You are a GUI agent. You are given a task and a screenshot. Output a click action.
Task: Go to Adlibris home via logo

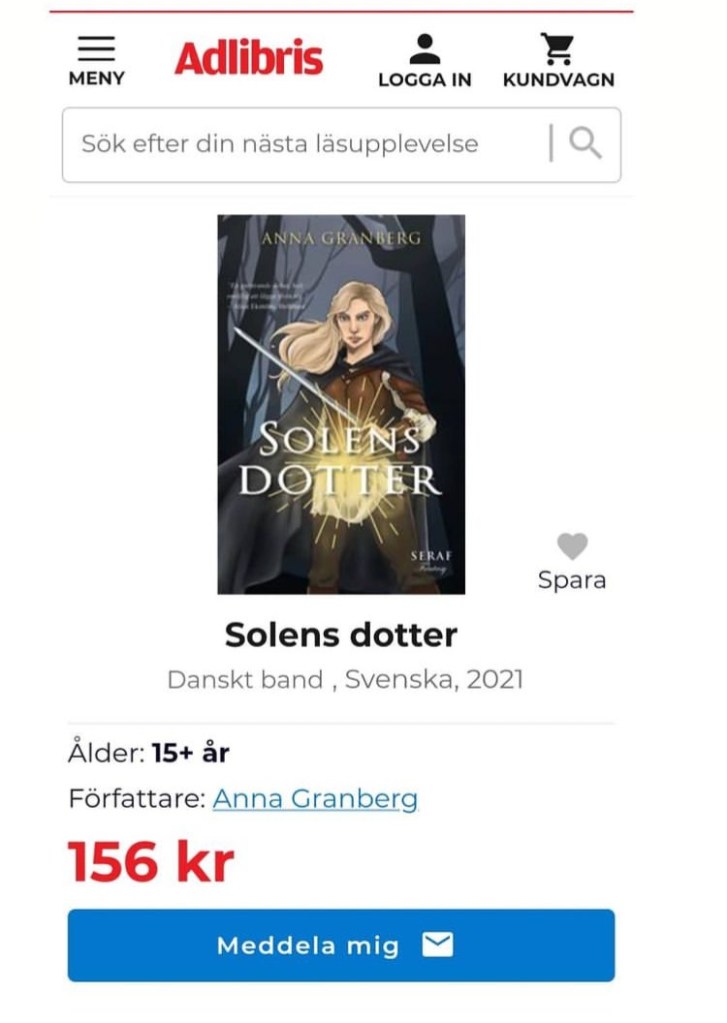(249, 58)
